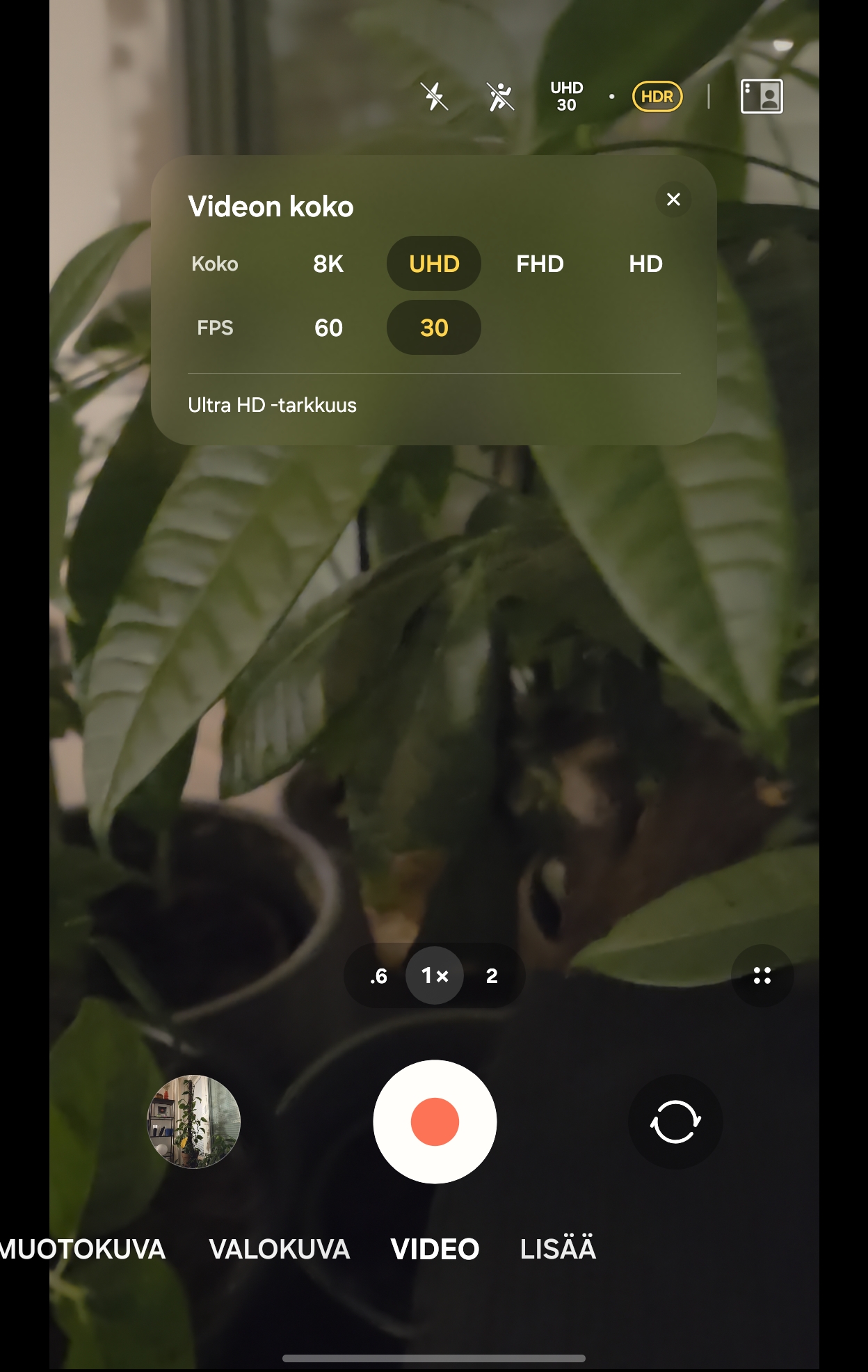Open the last captured photo thumbnail
The image size is (868, 1372).
pyautogui.click(x=194, y=1122)
